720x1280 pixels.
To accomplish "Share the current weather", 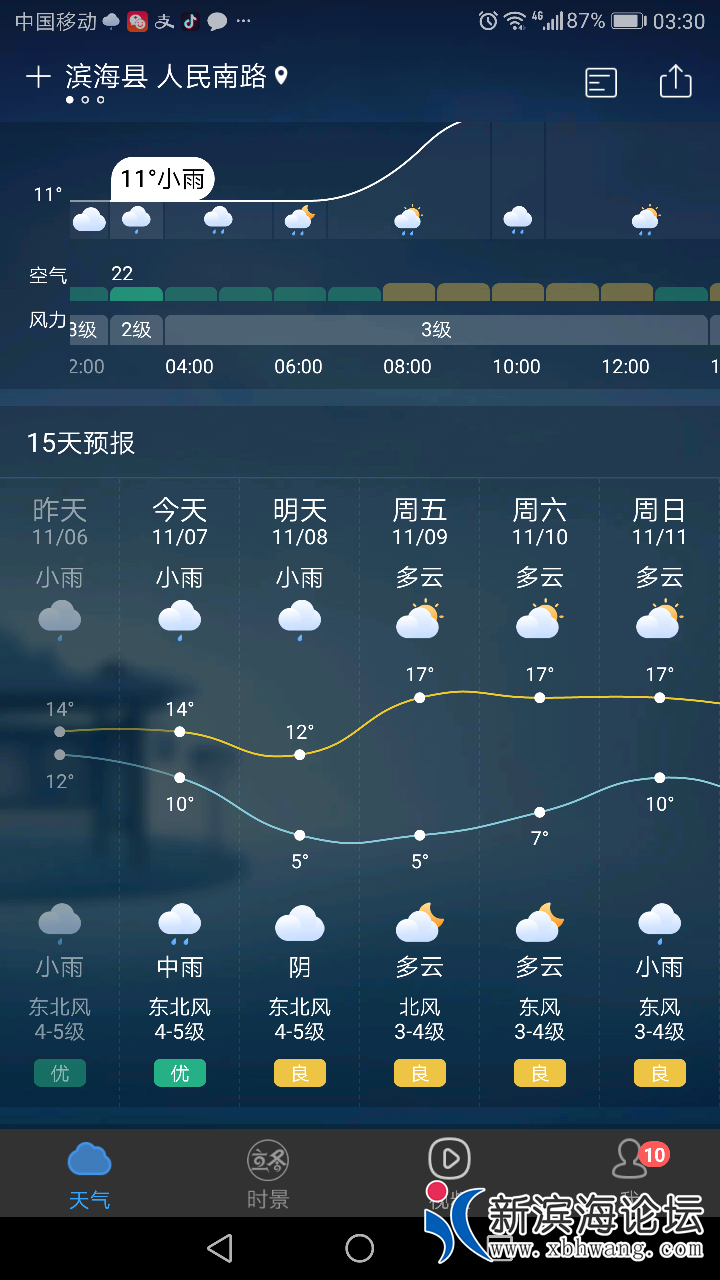I will (x=675, y=81).
